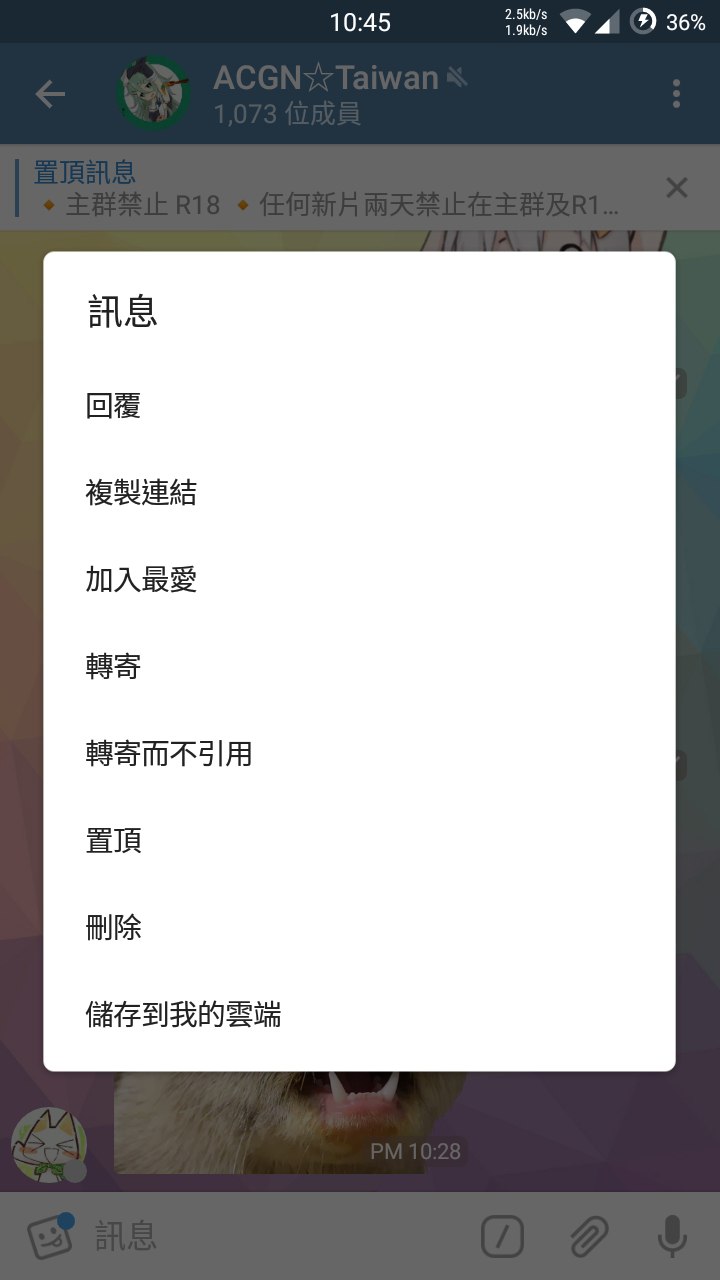
Task: Add the message via 加入最愛
Action: point(141,580)
